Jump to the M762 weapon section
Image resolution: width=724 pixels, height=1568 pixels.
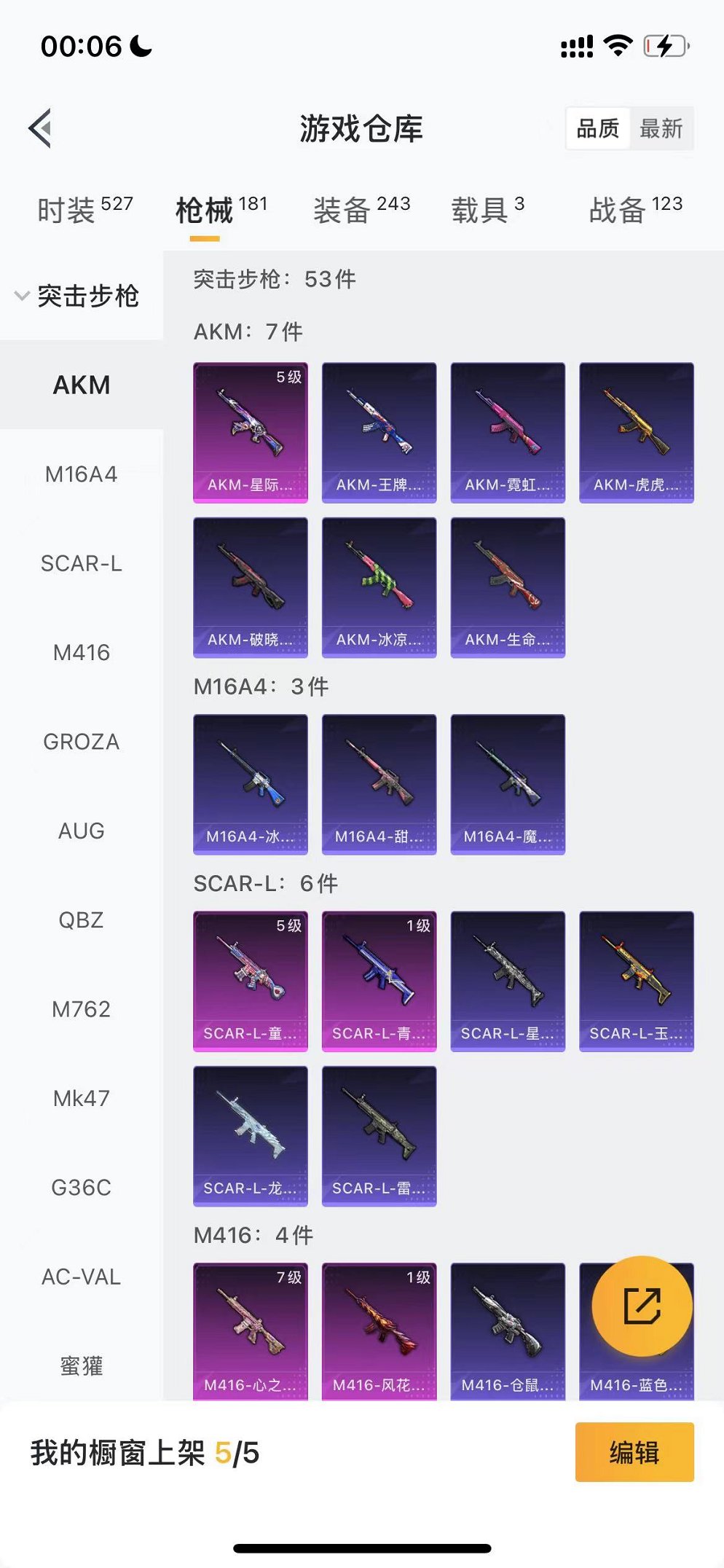click(81, 1009)
